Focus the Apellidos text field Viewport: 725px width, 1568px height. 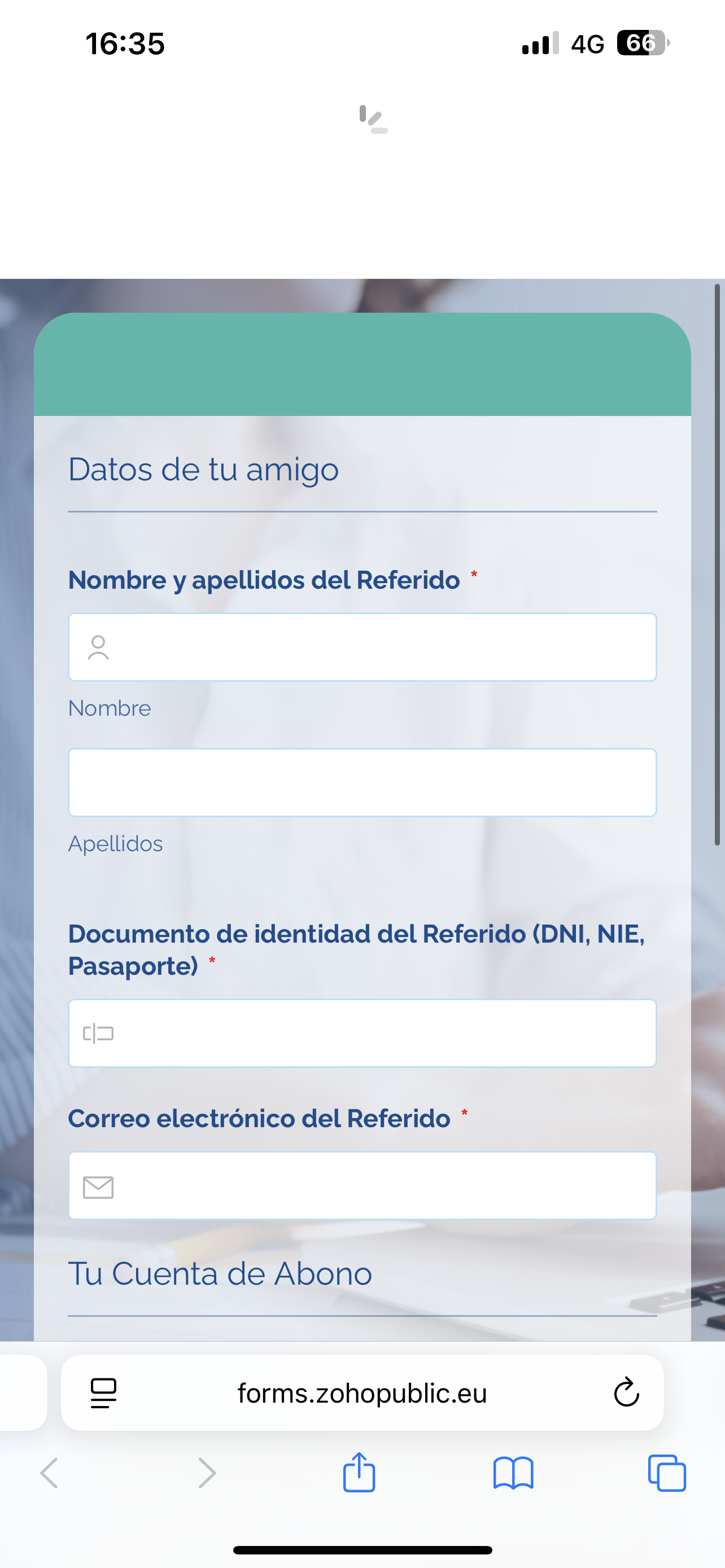[362, 782]
